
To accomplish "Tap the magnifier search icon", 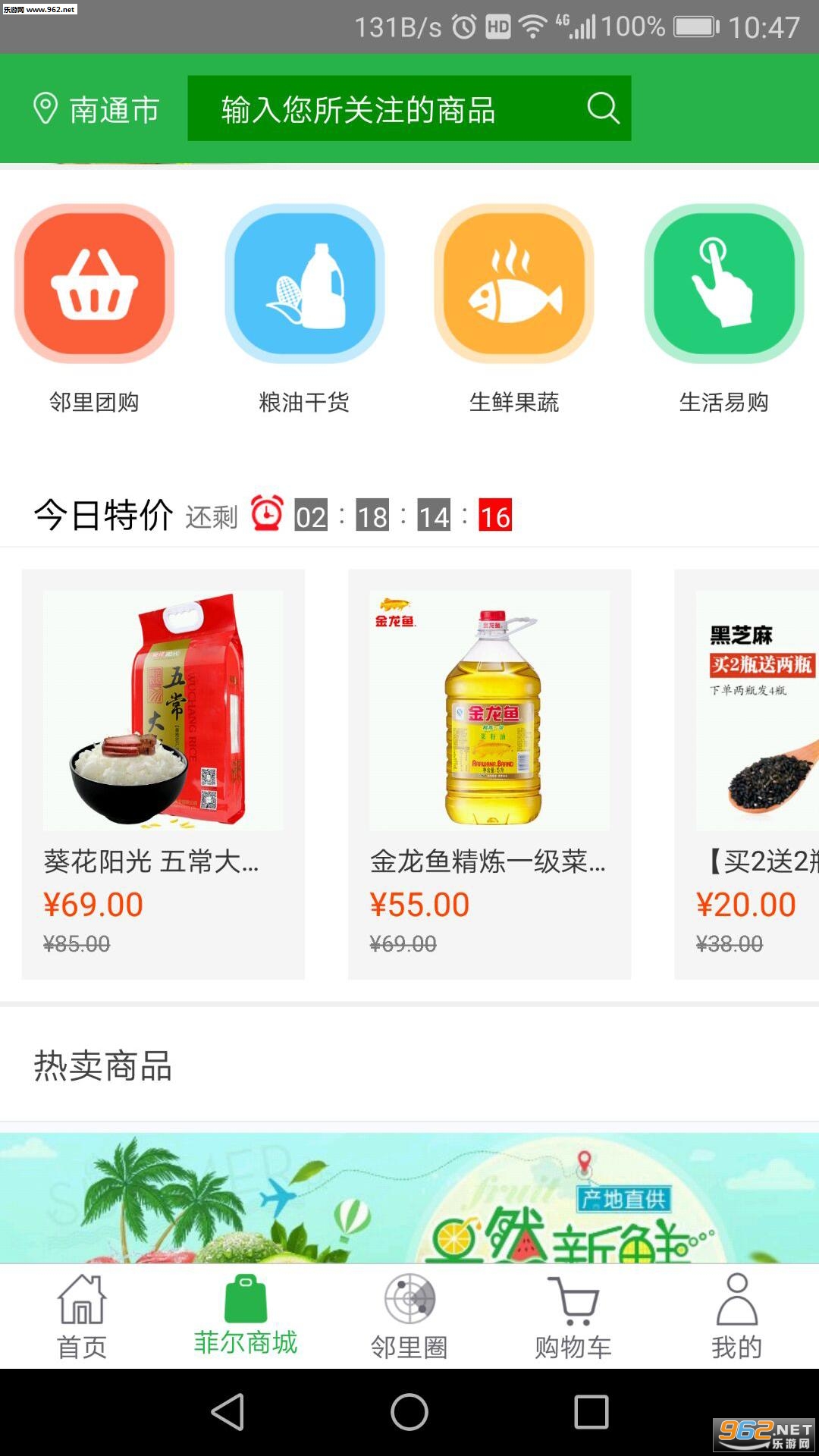I will (604, 108).
